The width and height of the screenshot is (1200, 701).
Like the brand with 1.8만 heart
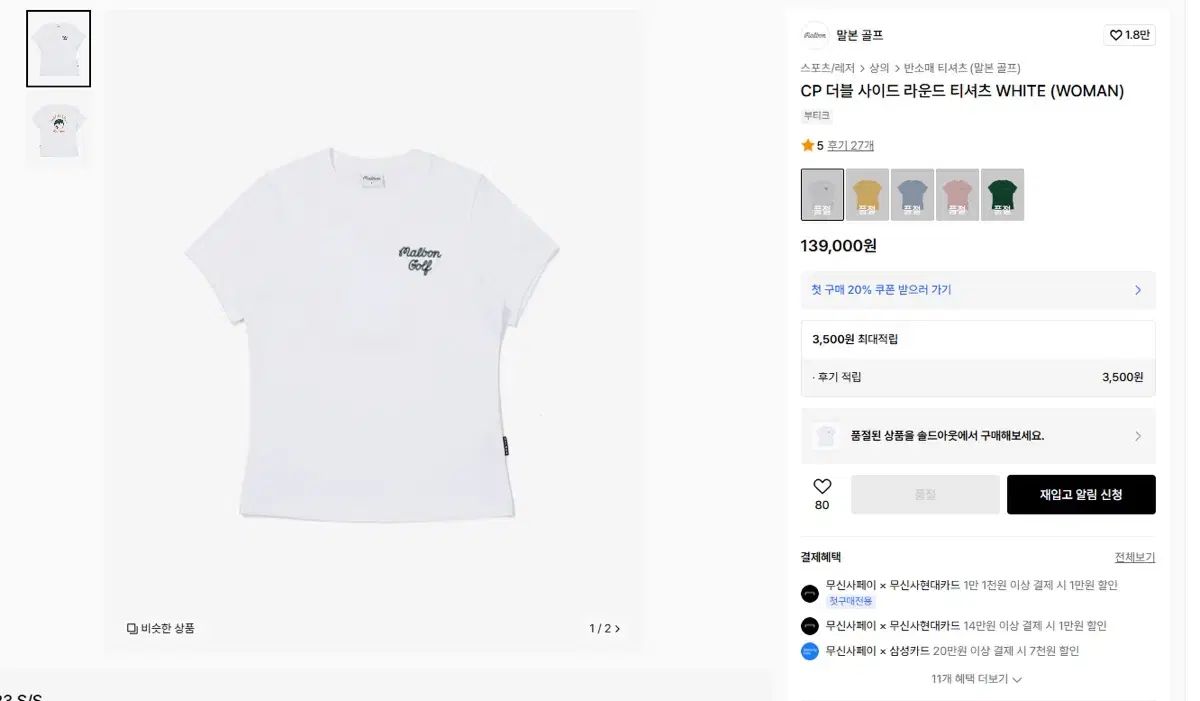click(1130, 35)
